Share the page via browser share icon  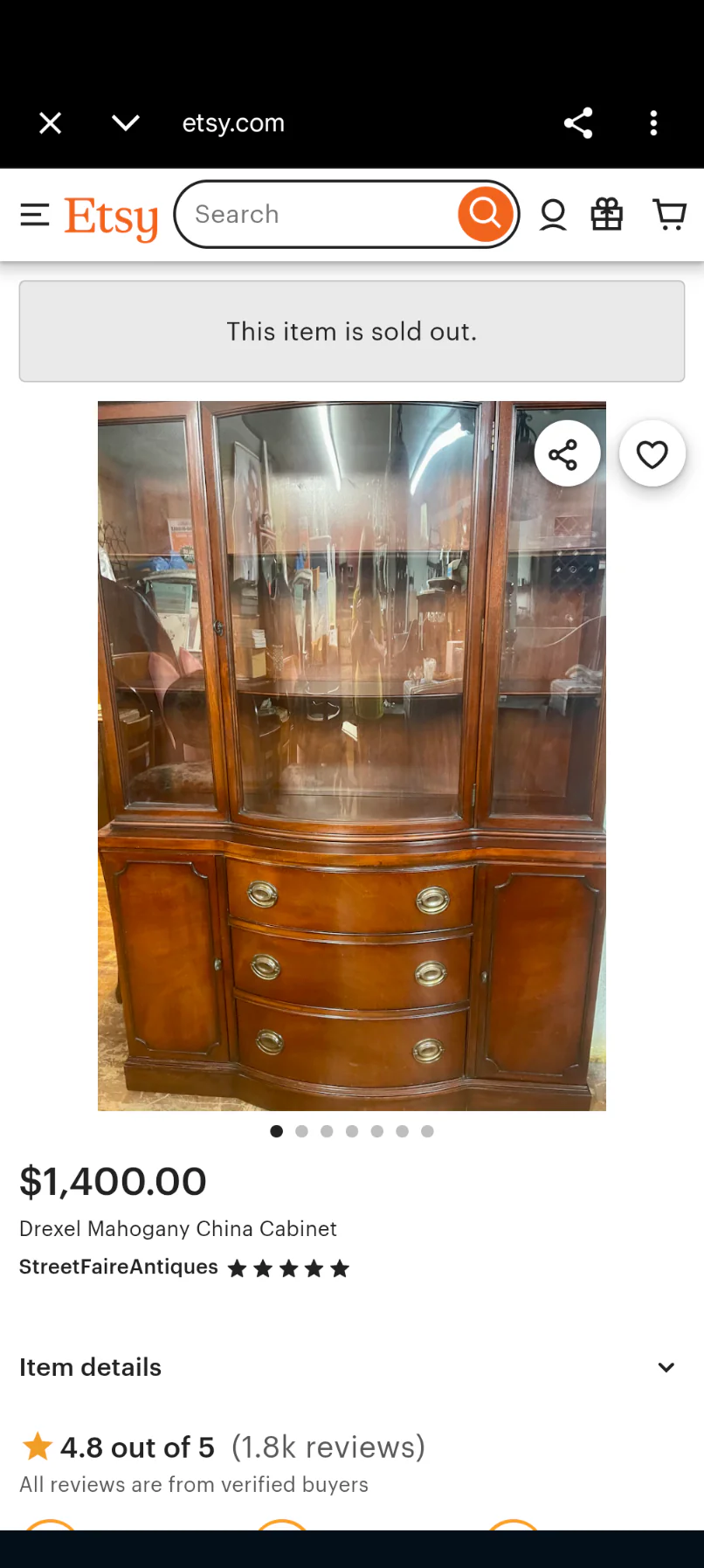[578, 123]
